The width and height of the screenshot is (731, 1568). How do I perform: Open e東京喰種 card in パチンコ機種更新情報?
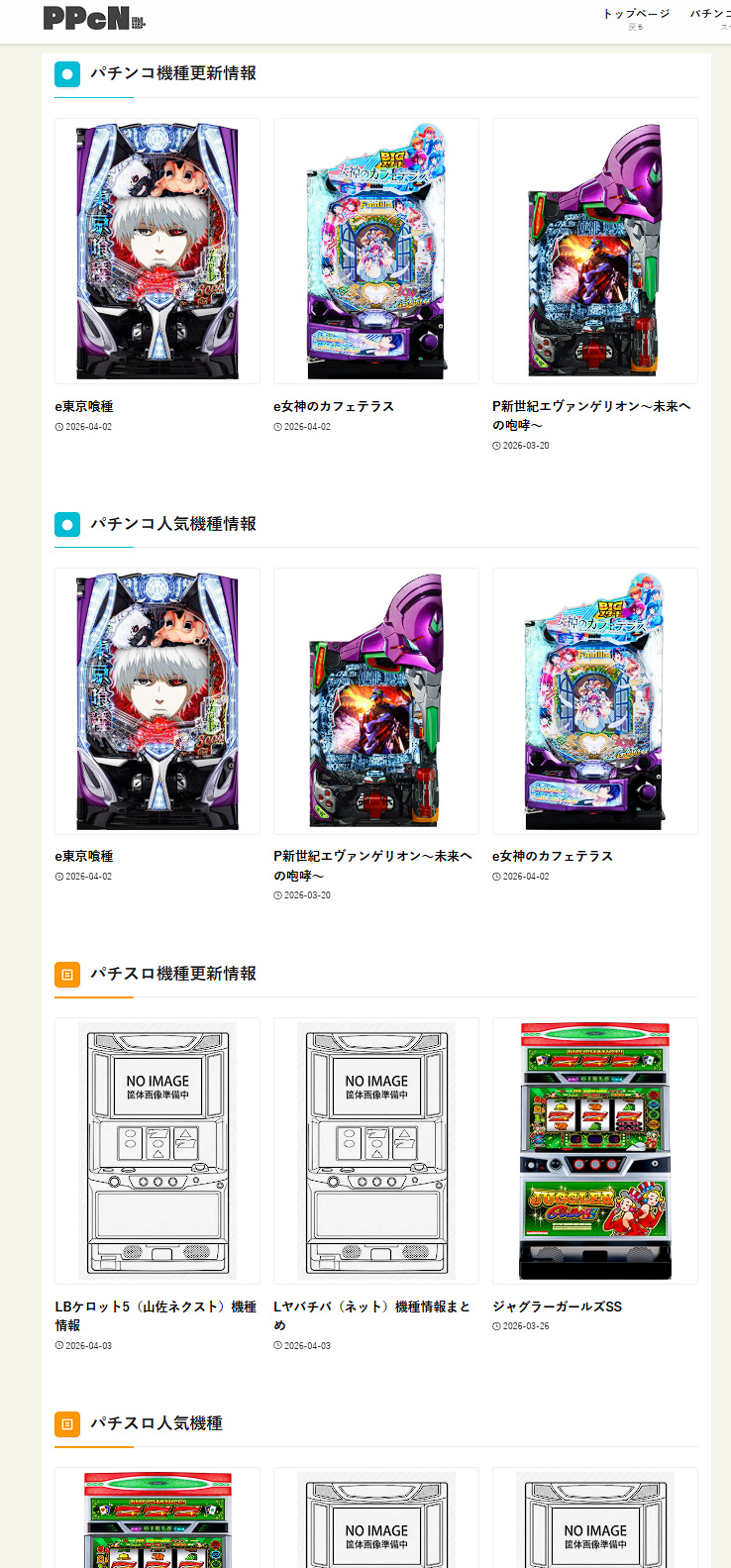(157, 252)
